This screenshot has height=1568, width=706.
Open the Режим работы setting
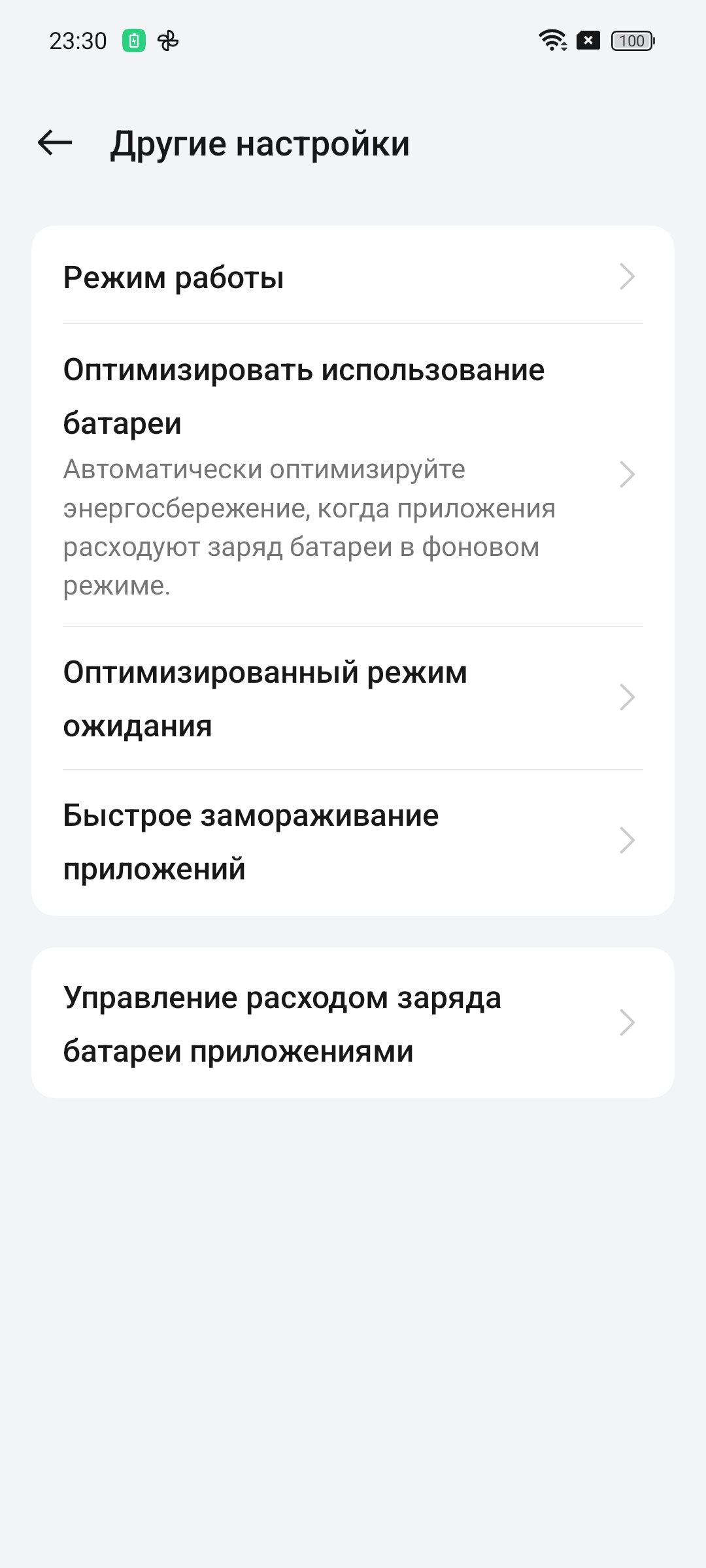(353, 276)
